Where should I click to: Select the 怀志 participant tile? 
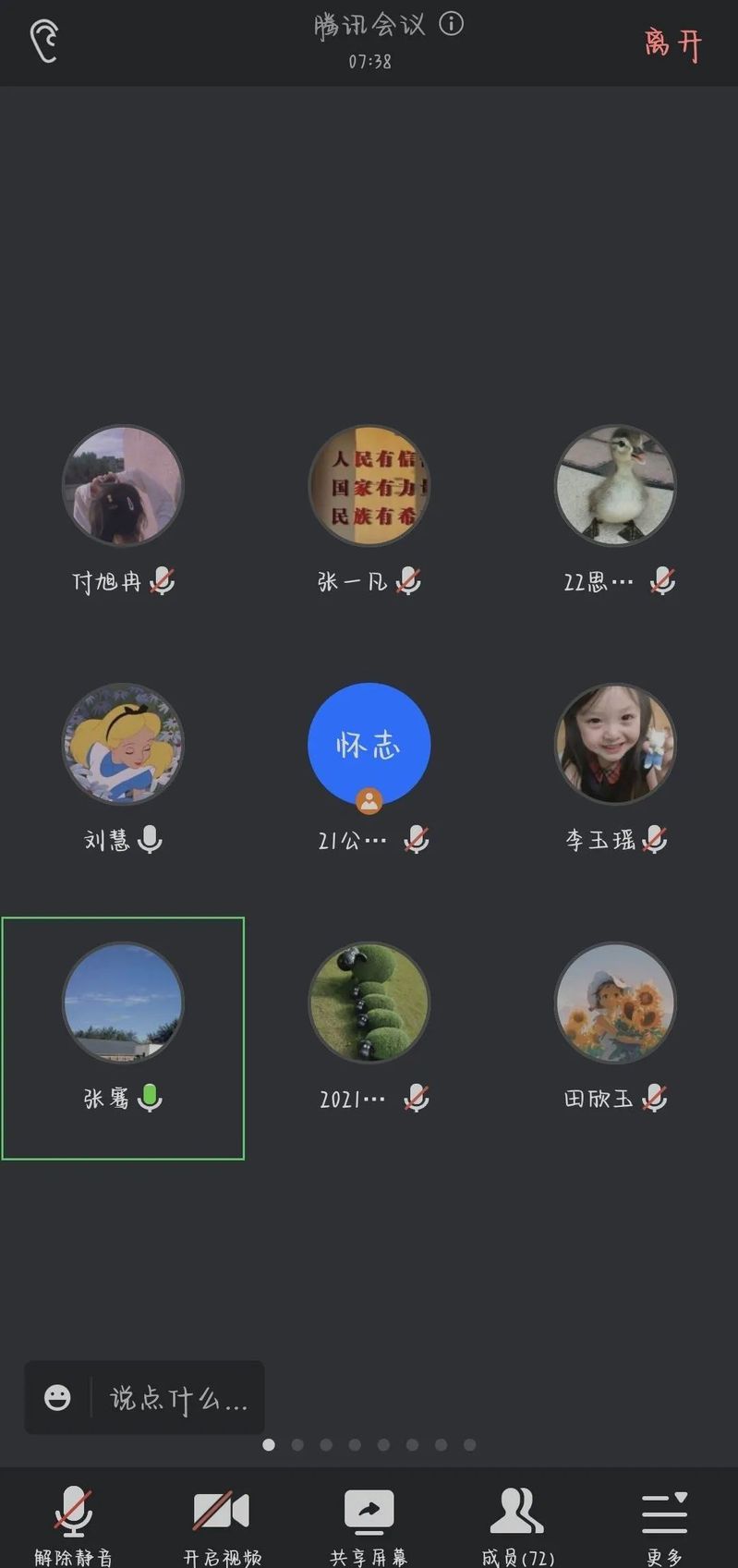coord(369,745)
